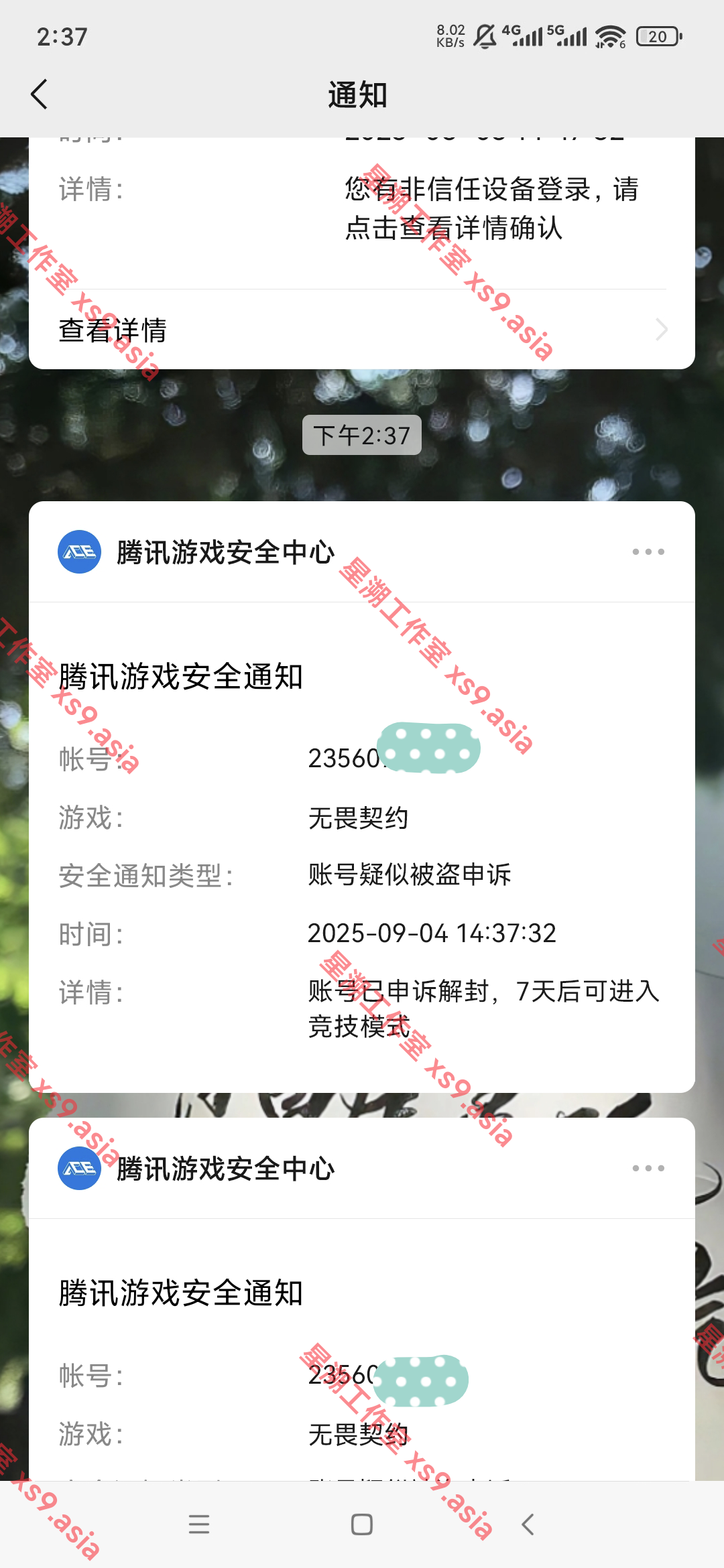Open 查看详情 for the device login notice
This screenshot has width=724, height=1568.
pos(362,330)
